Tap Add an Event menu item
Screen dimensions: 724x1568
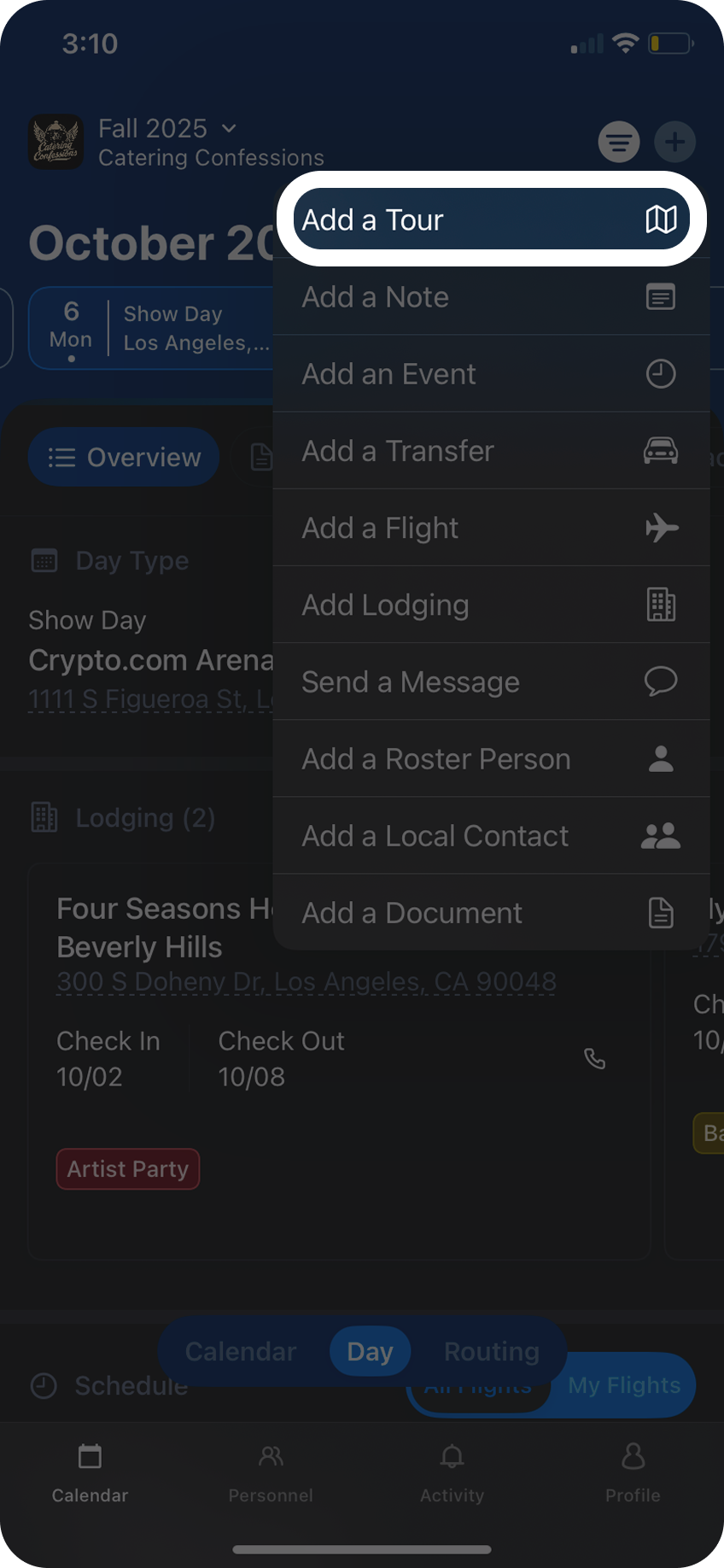tap(490, 374)
